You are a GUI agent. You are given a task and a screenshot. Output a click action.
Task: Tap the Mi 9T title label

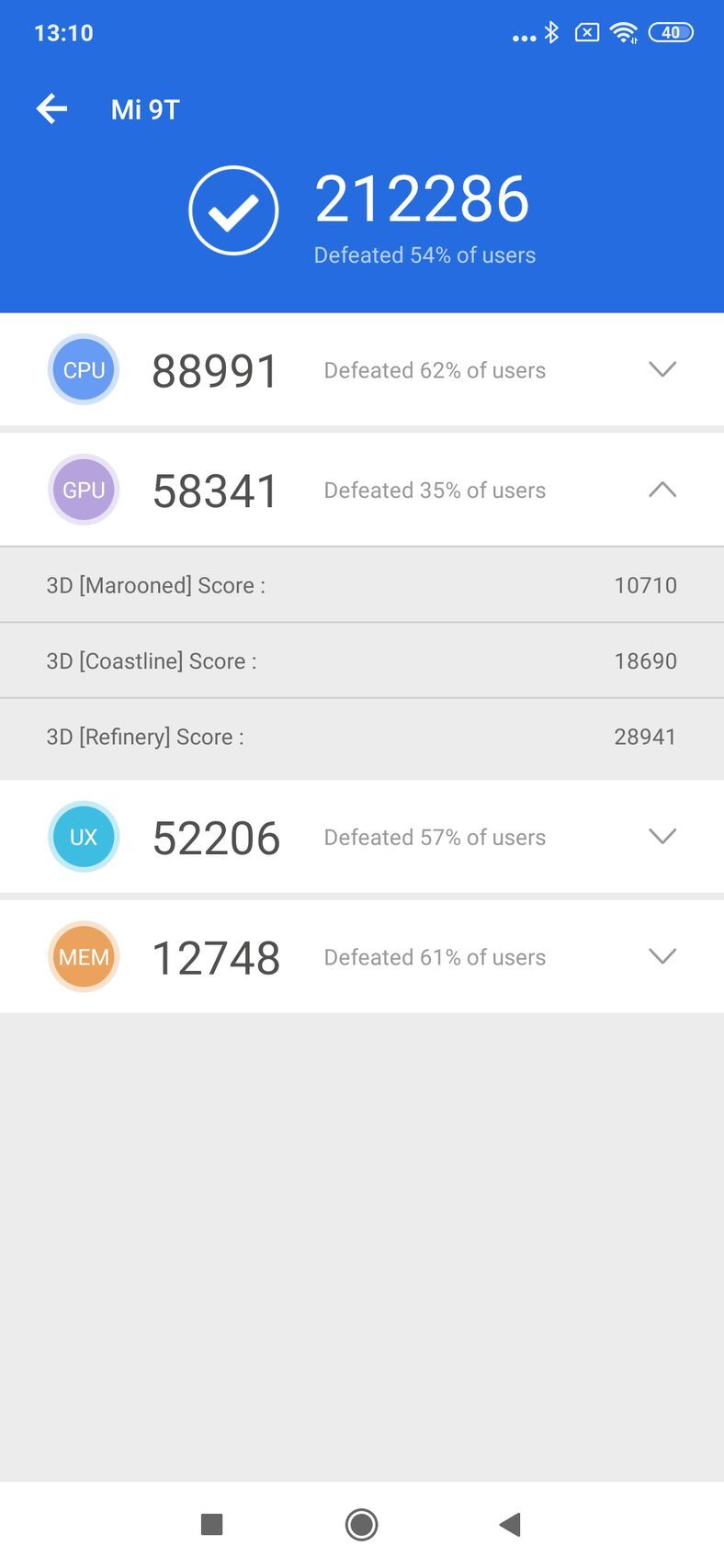(x=143, y=109)
